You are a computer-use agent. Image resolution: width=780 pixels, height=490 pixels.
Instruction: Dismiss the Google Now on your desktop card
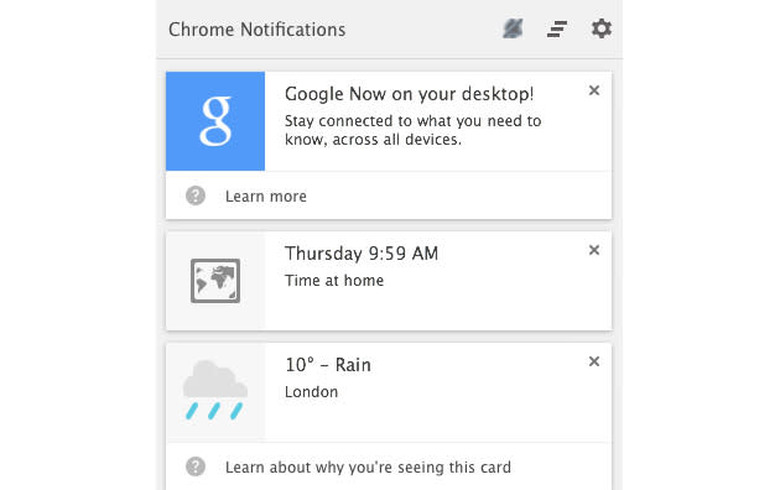pyautogui.click(x=594, y=91)
